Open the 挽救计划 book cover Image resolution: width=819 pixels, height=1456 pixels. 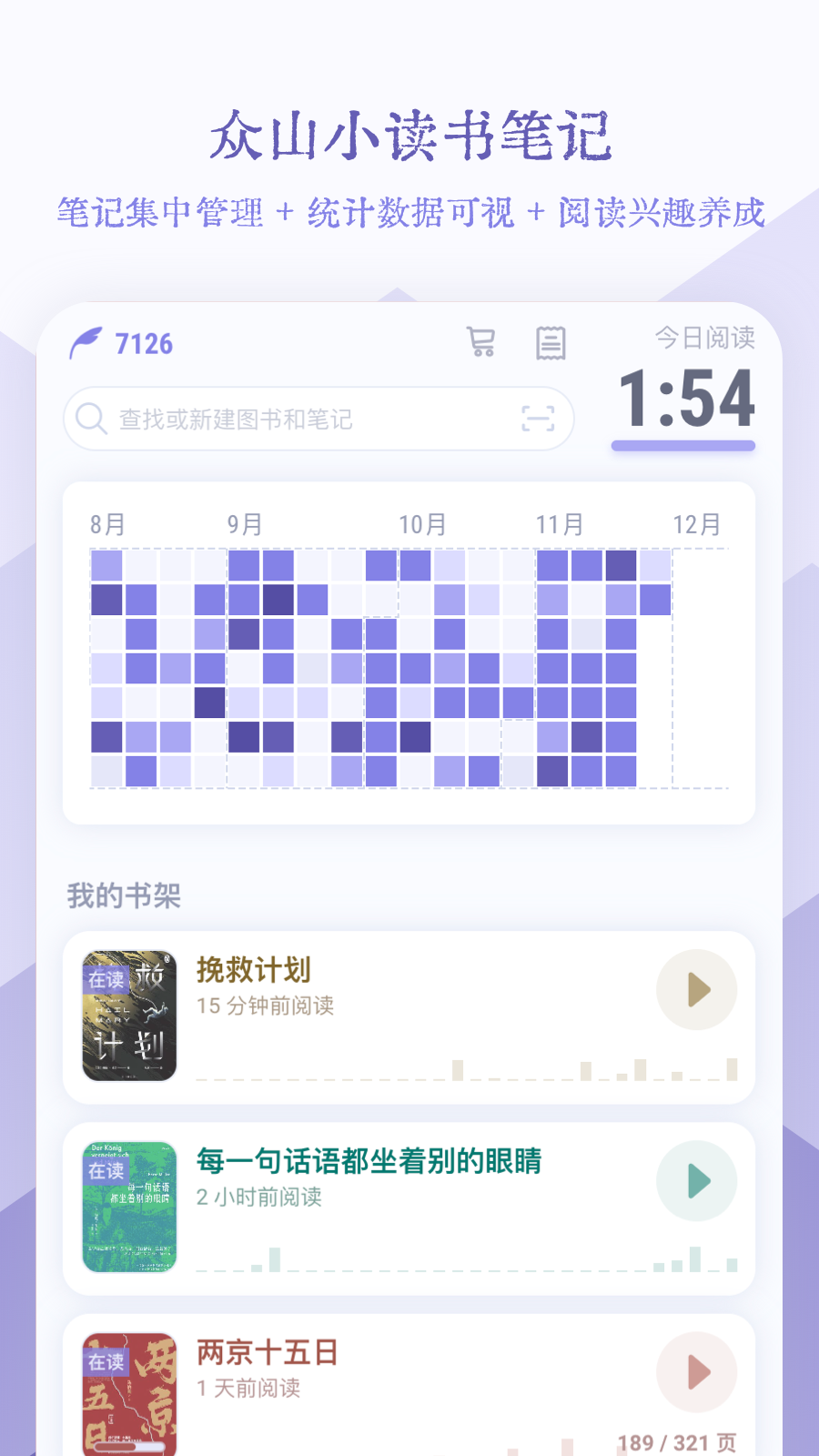128,1016
